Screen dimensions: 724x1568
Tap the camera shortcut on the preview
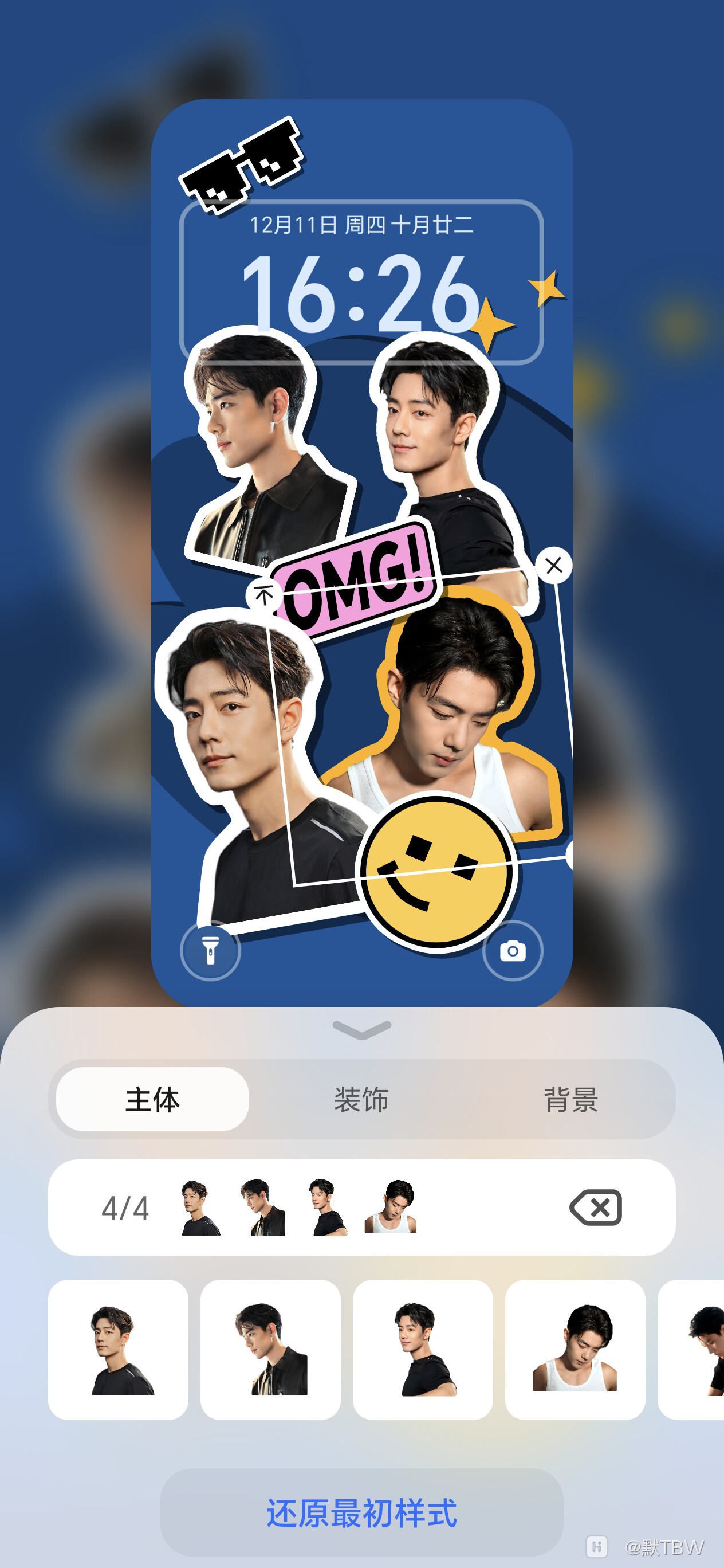point(512,950)
